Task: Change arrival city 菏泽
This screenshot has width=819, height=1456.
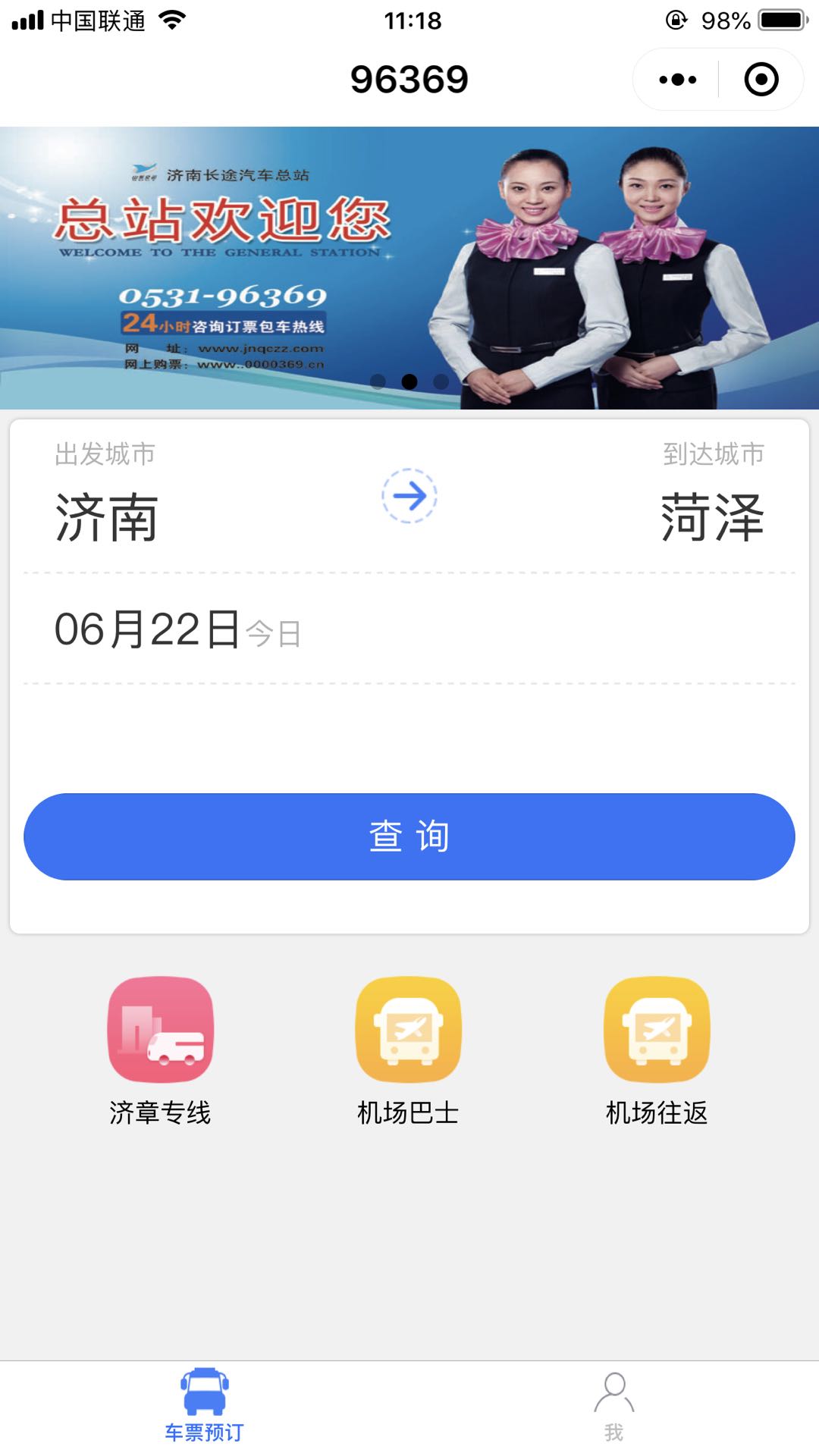Action: pos(712,516)
